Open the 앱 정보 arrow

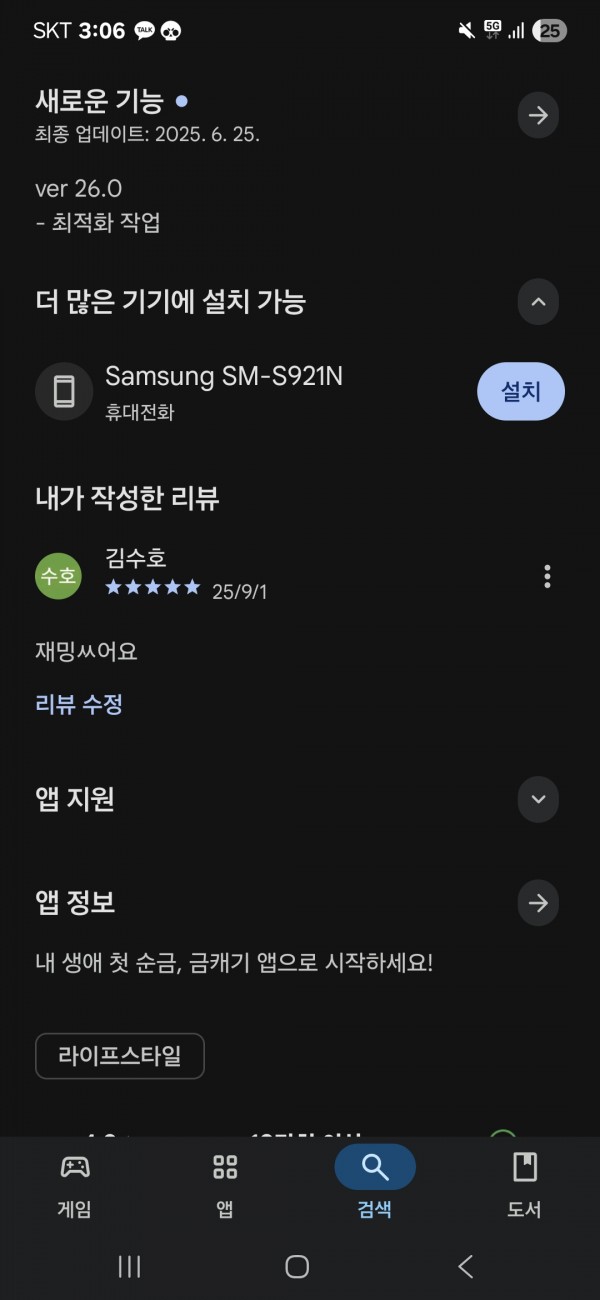[x=538, y=903]
